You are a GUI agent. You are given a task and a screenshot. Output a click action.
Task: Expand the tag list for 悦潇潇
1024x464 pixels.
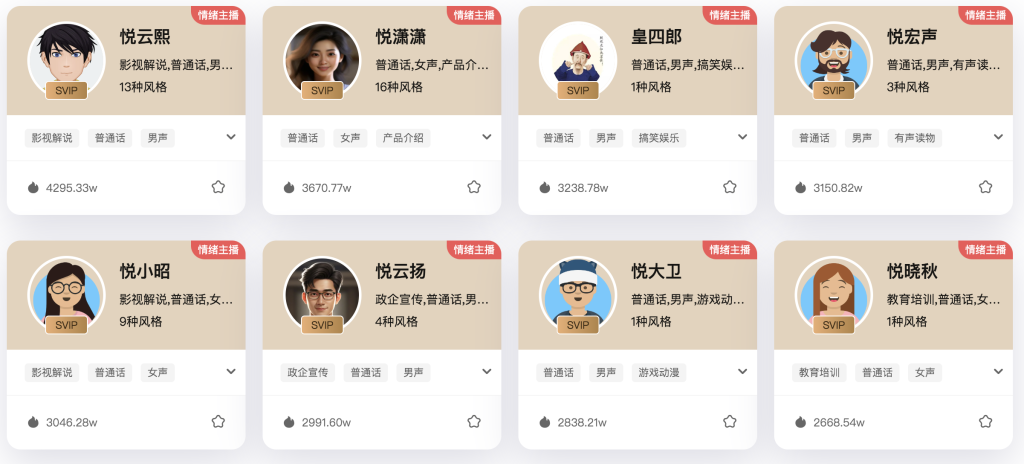[487, 137]
